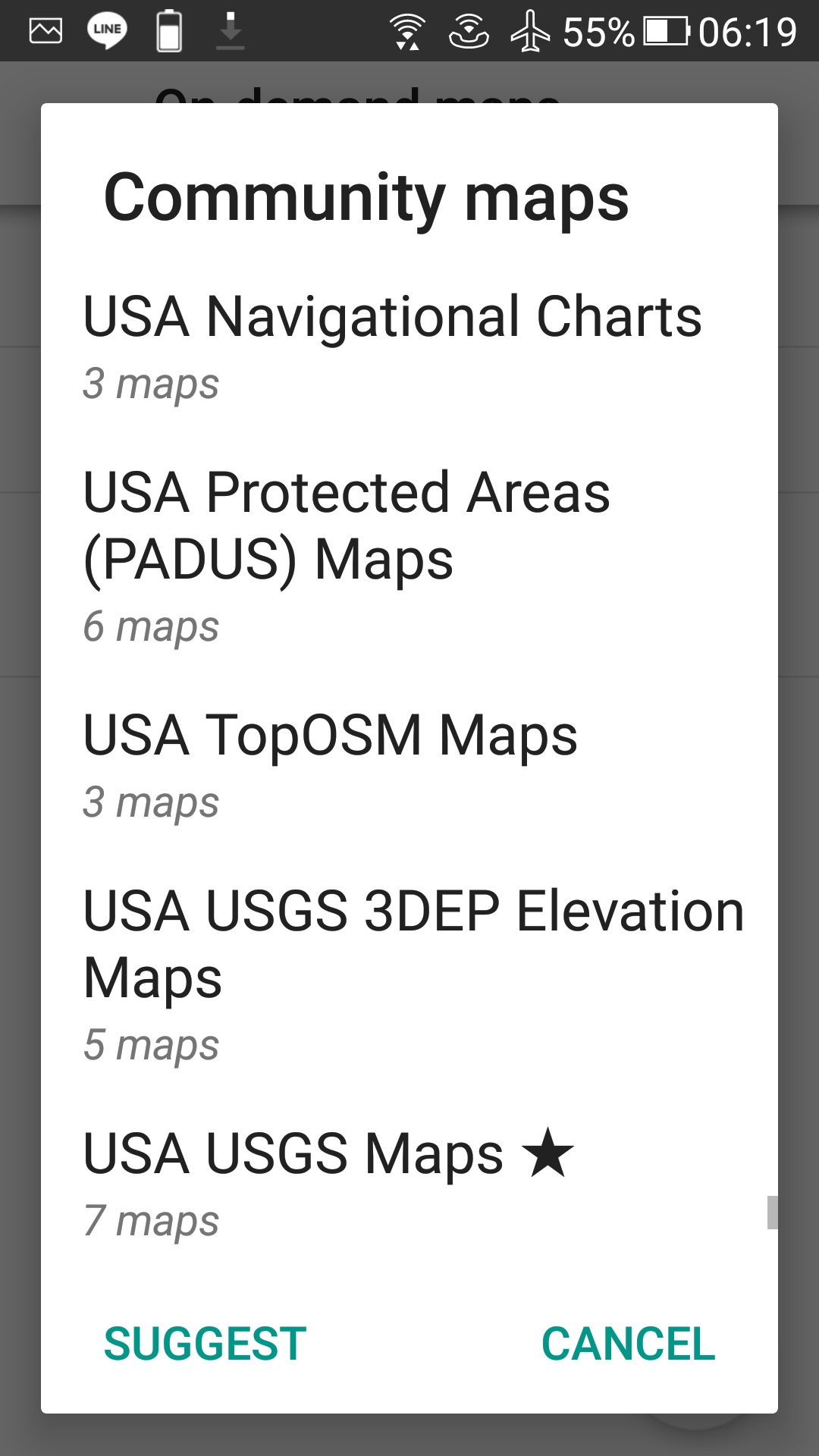Tap the Suggest button

click(205, 1344)
